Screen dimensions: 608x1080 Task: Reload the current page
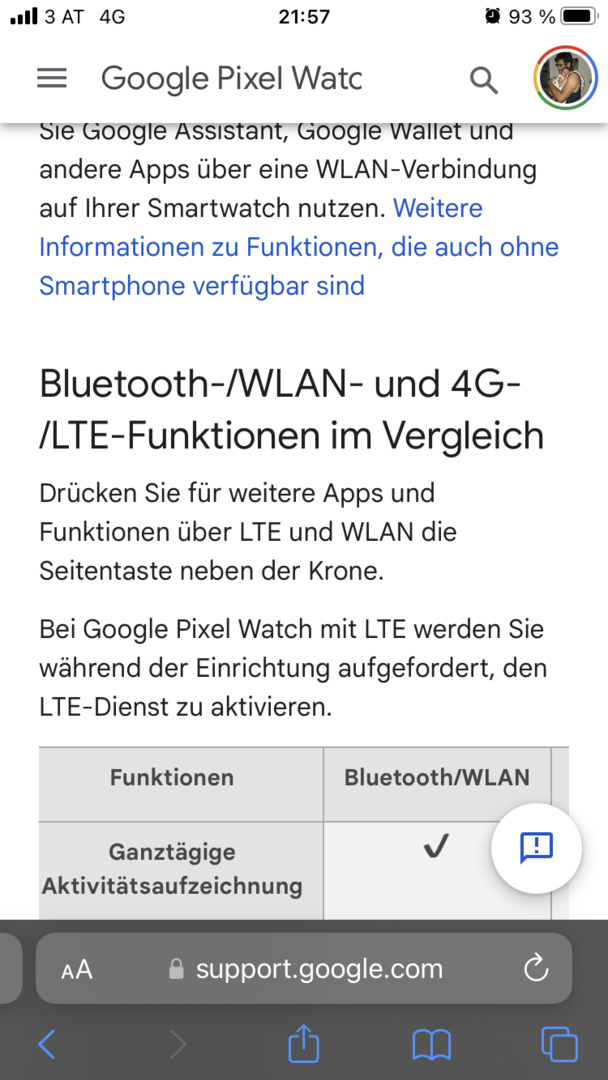tap(536, 968)
